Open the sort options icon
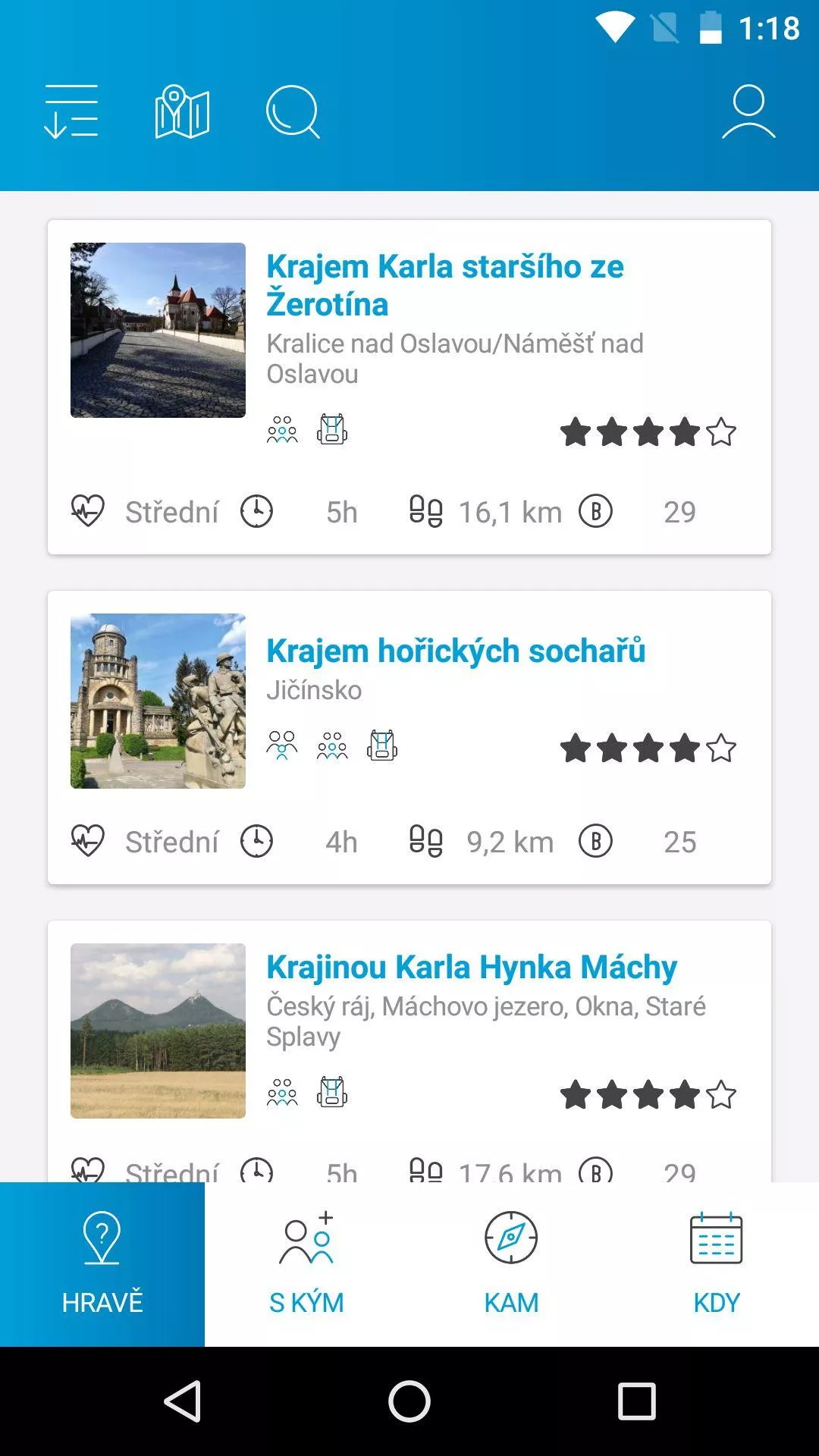Viewport: 819px width, 1456px height. tap(71, 111)
